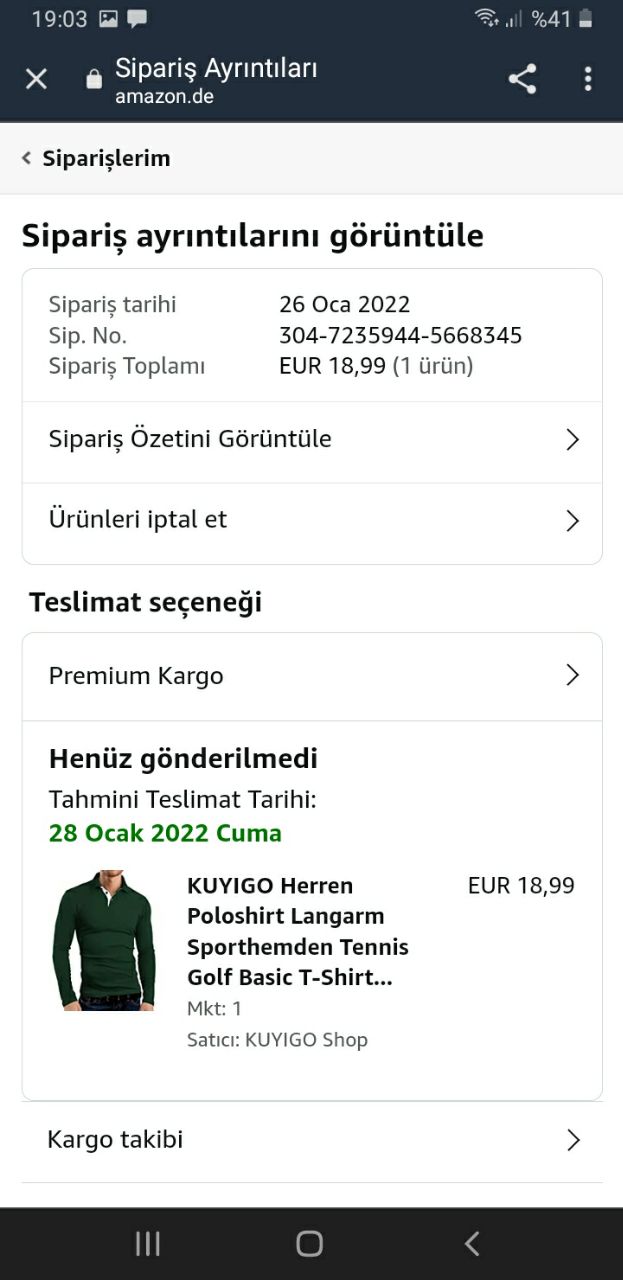Image resolution: width=623 pixels, height=1280 pixels.
Task: Go back to Siparişlerim
Action: point(96,158)
